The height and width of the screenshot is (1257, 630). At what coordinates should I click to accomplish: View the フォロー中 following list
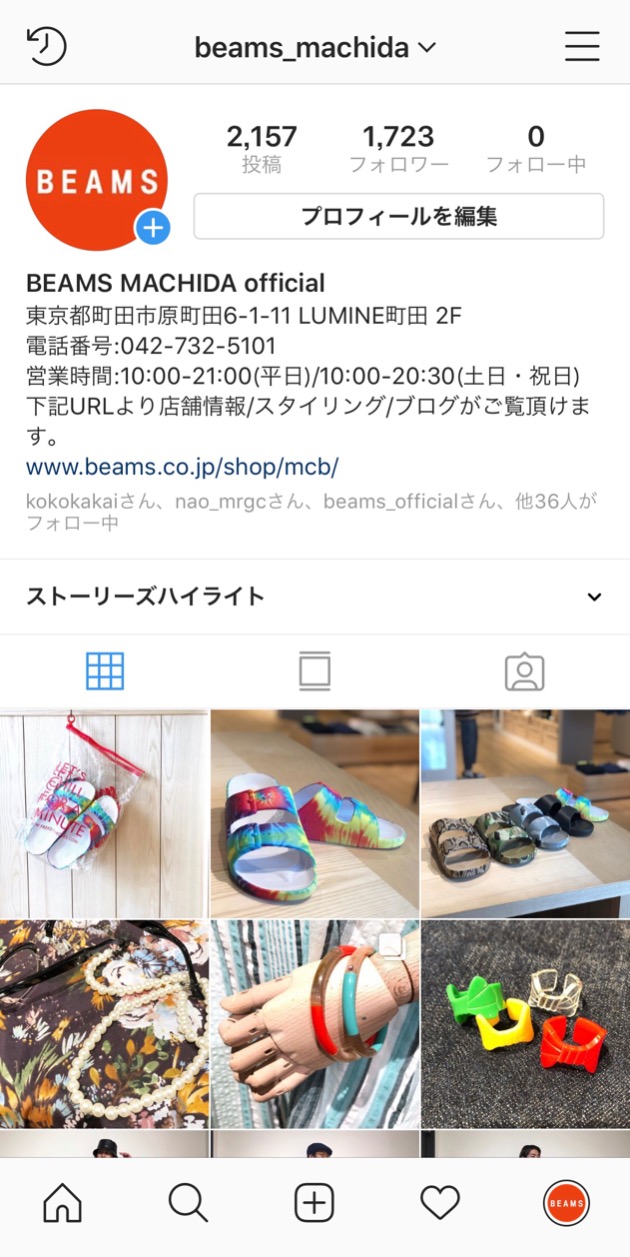point(535,148)
